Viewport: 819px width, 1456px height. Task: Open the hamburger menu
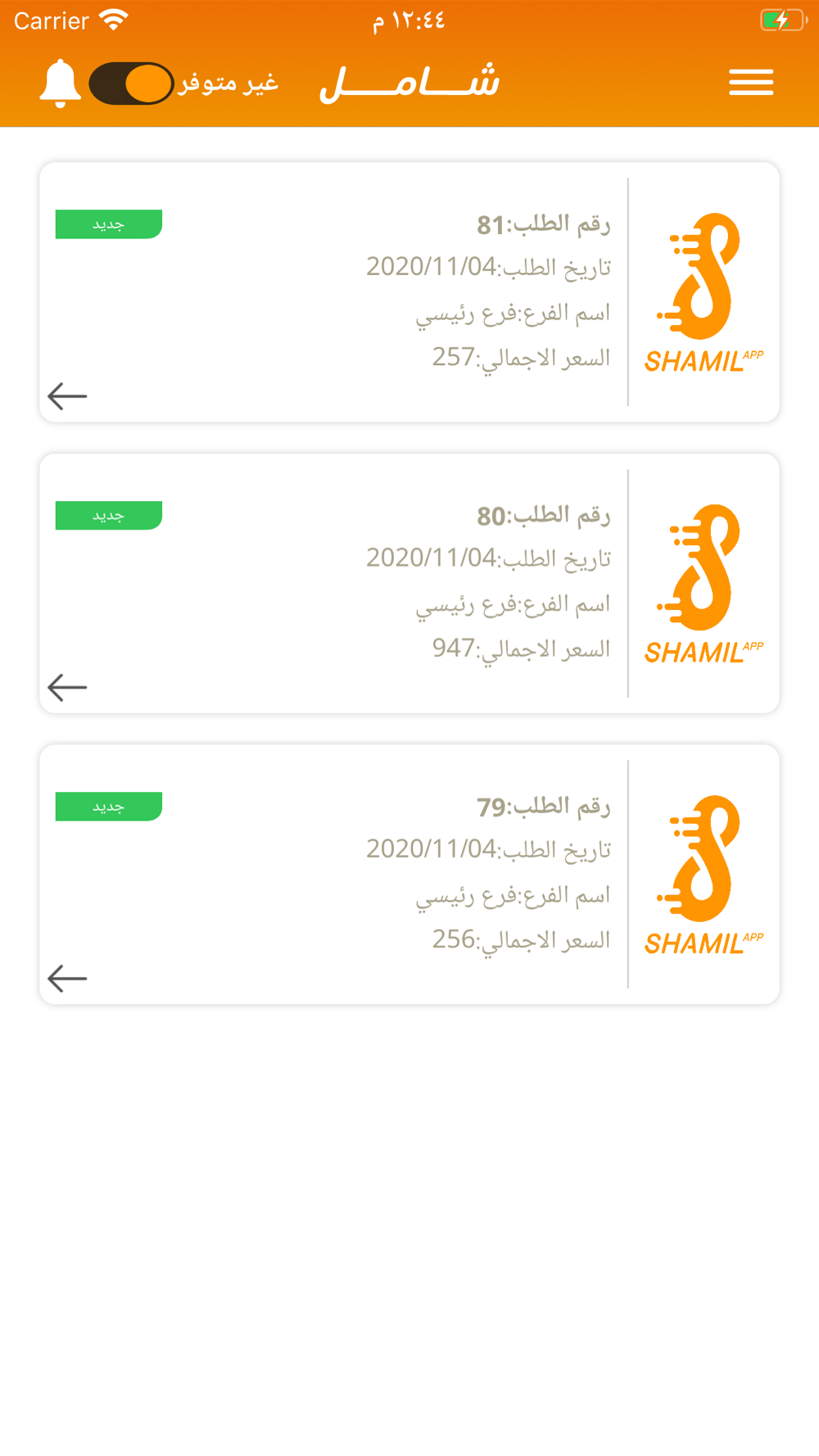751,83
